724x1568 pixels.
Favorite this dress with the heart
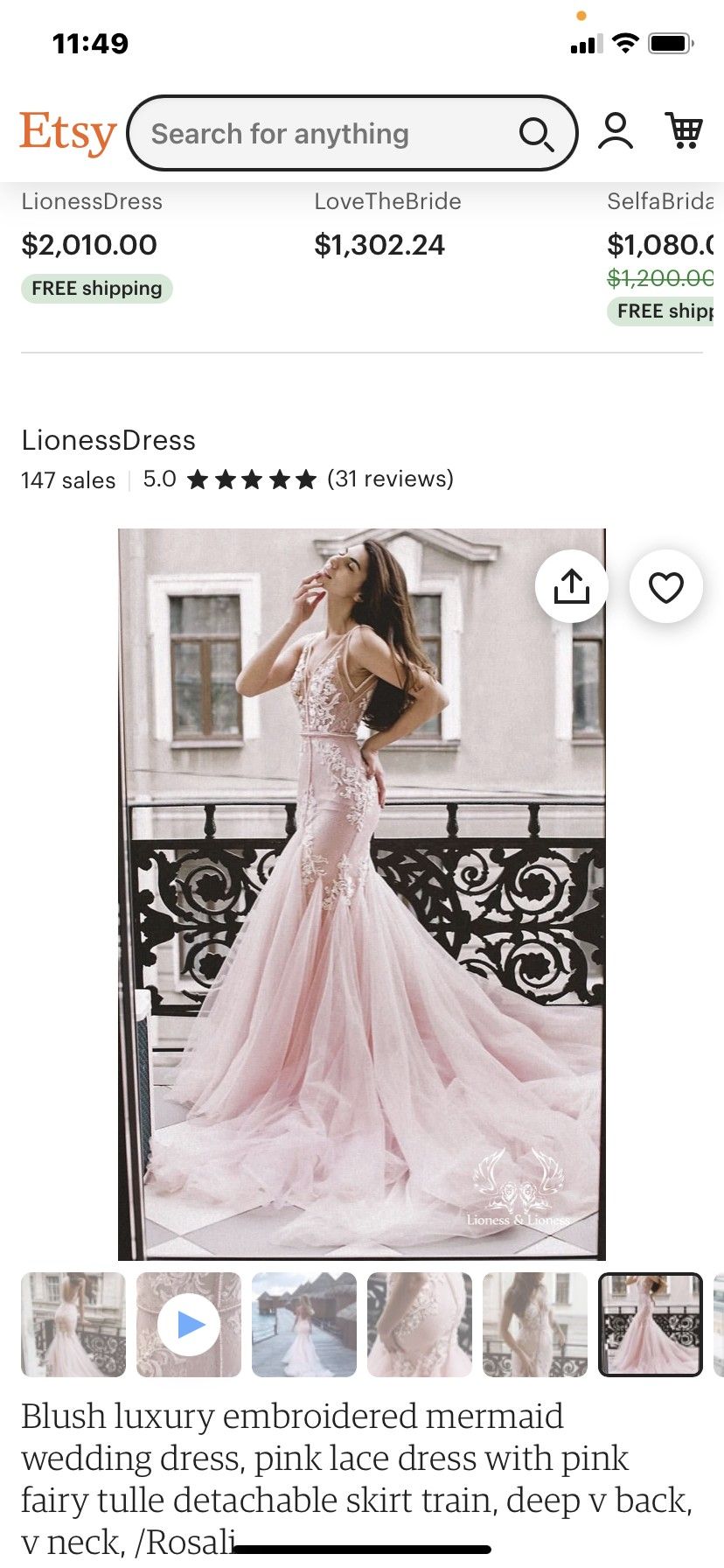point(666,586)
